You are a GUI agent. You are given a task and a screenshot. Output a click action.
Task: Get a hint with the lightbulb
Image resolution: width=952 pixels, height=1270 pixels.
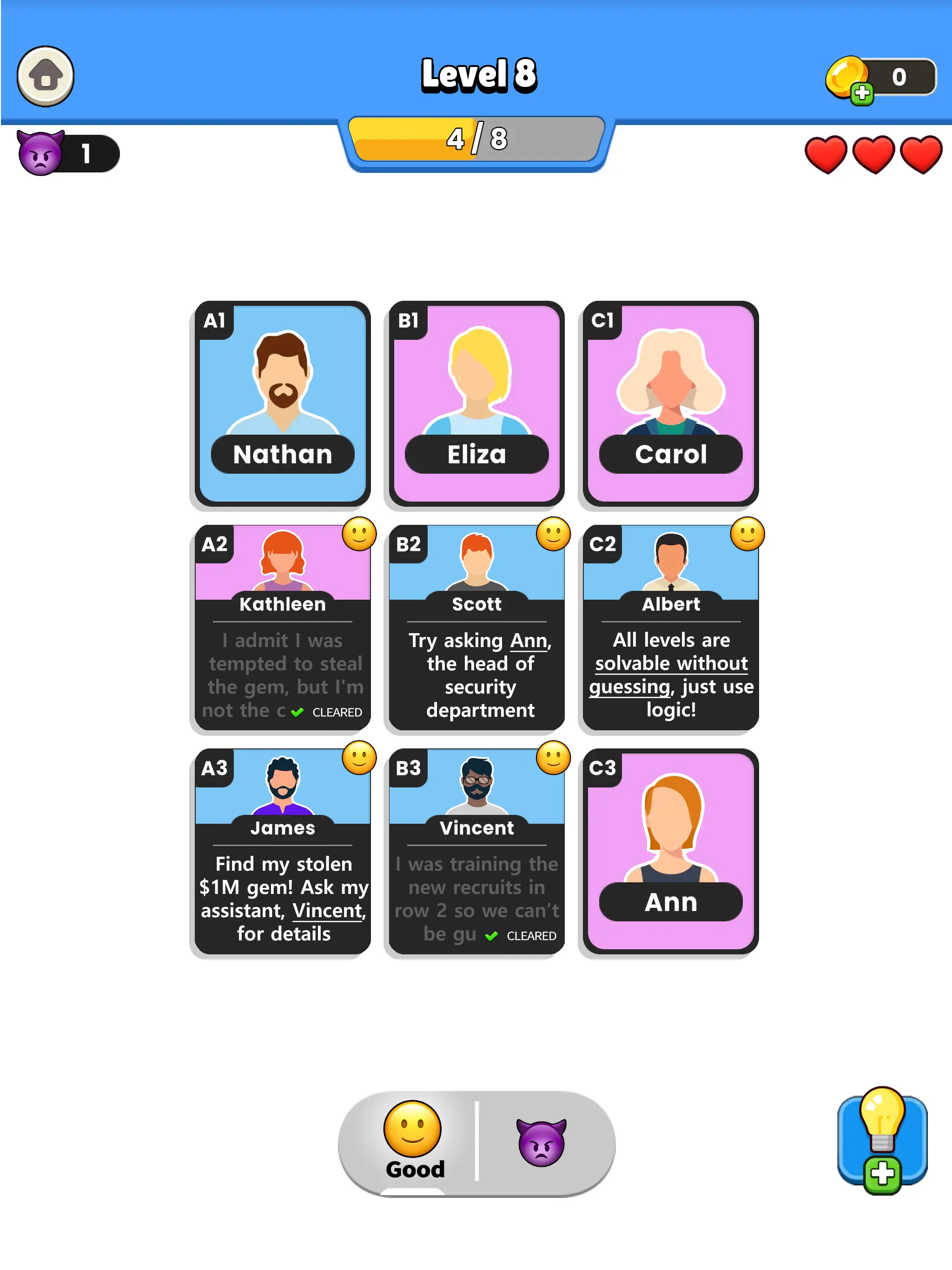(x=882, y=1140)
